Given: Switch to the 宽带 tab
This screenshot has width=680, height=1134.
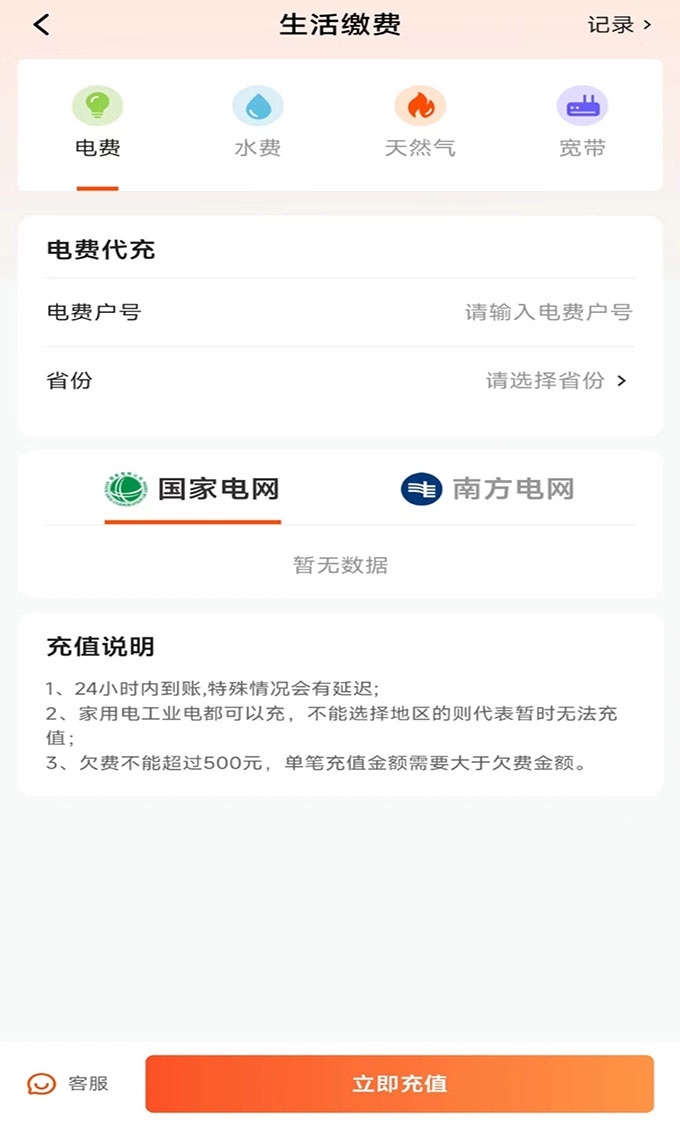Looking at the screenshot, I should (x=582, y=124).
